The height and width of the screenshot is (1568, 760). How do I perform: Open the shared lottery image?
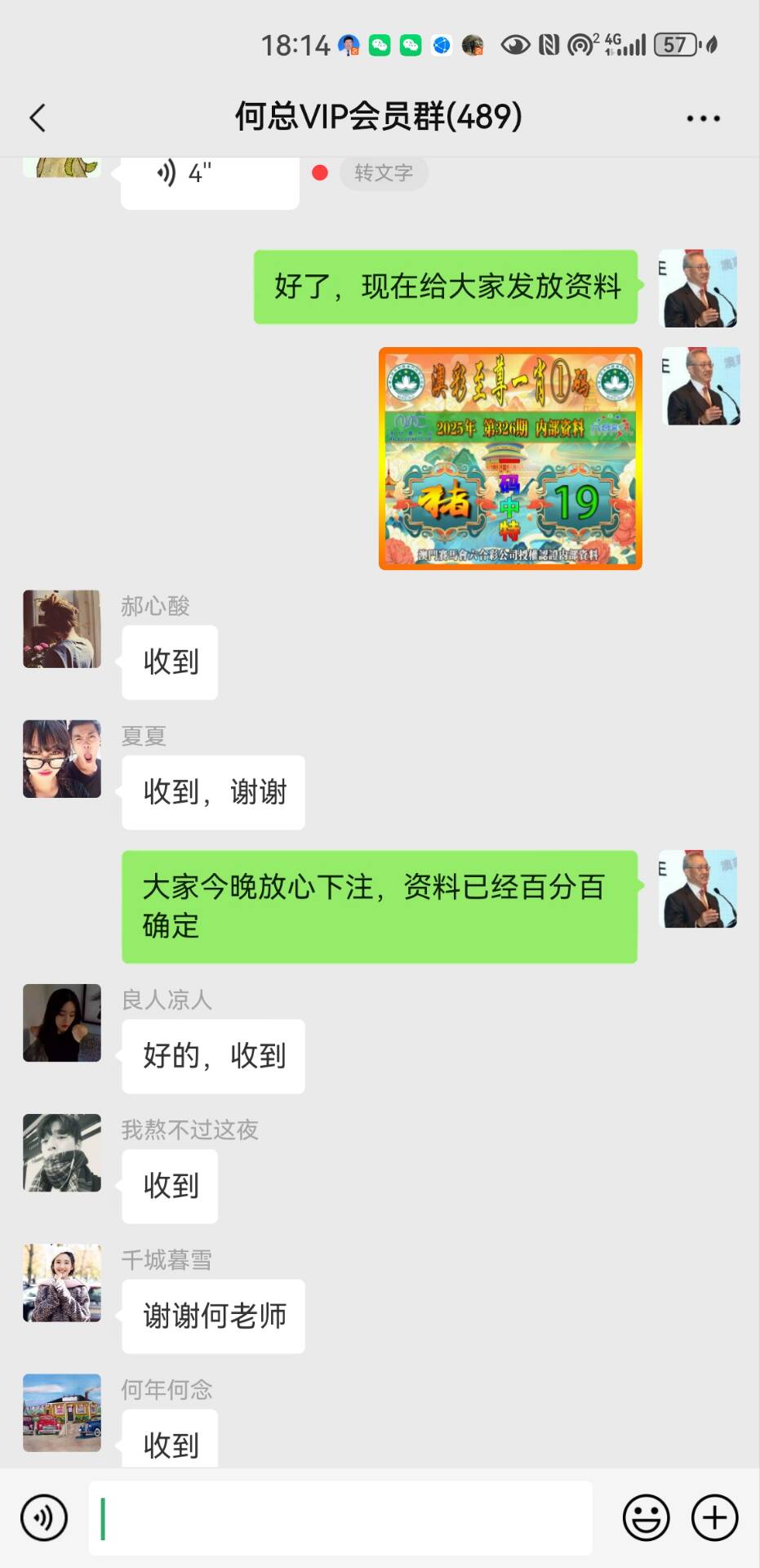pos(510,458)
